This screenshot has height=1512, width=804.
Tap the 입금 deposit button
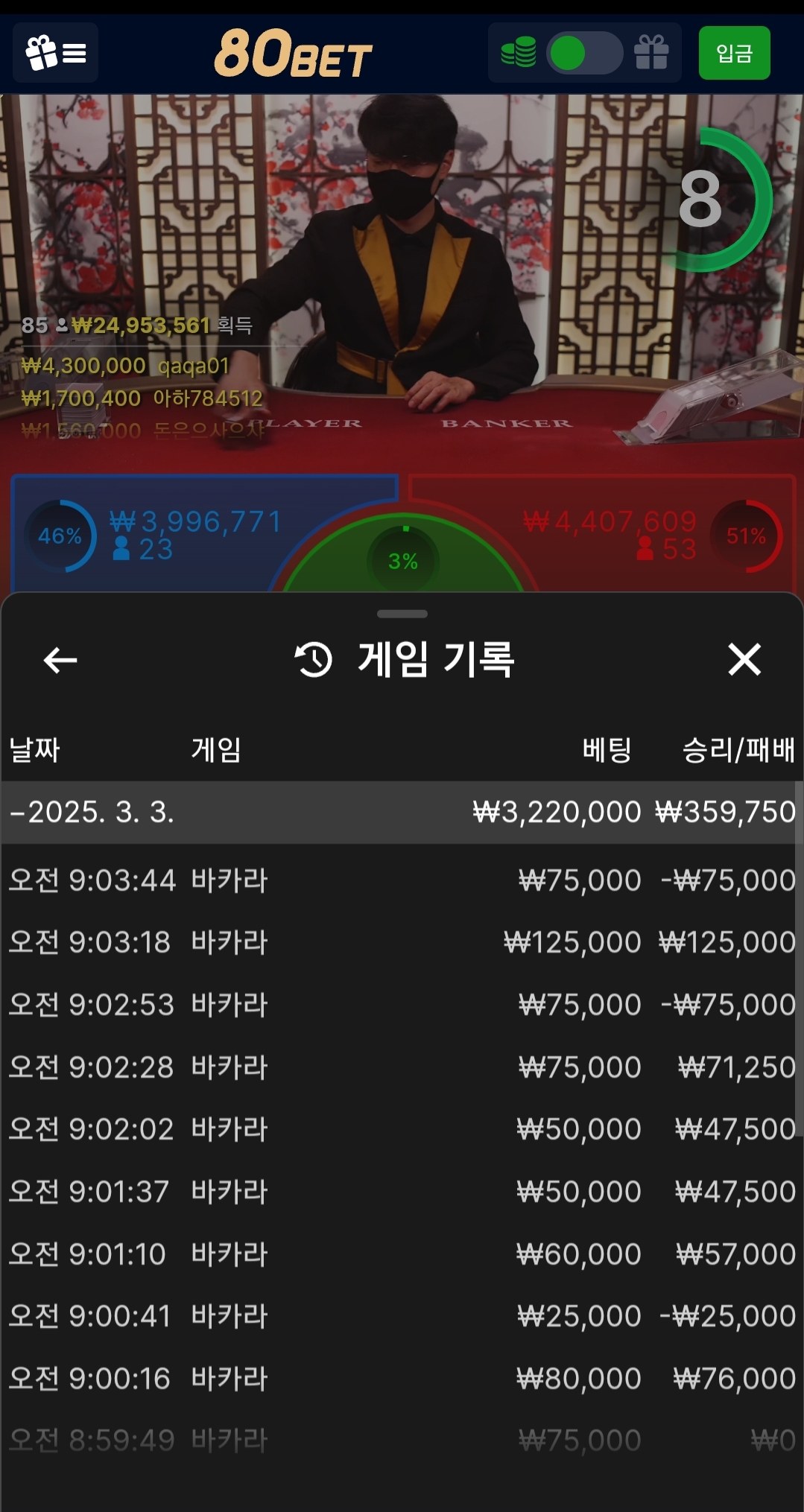point(733,53)
